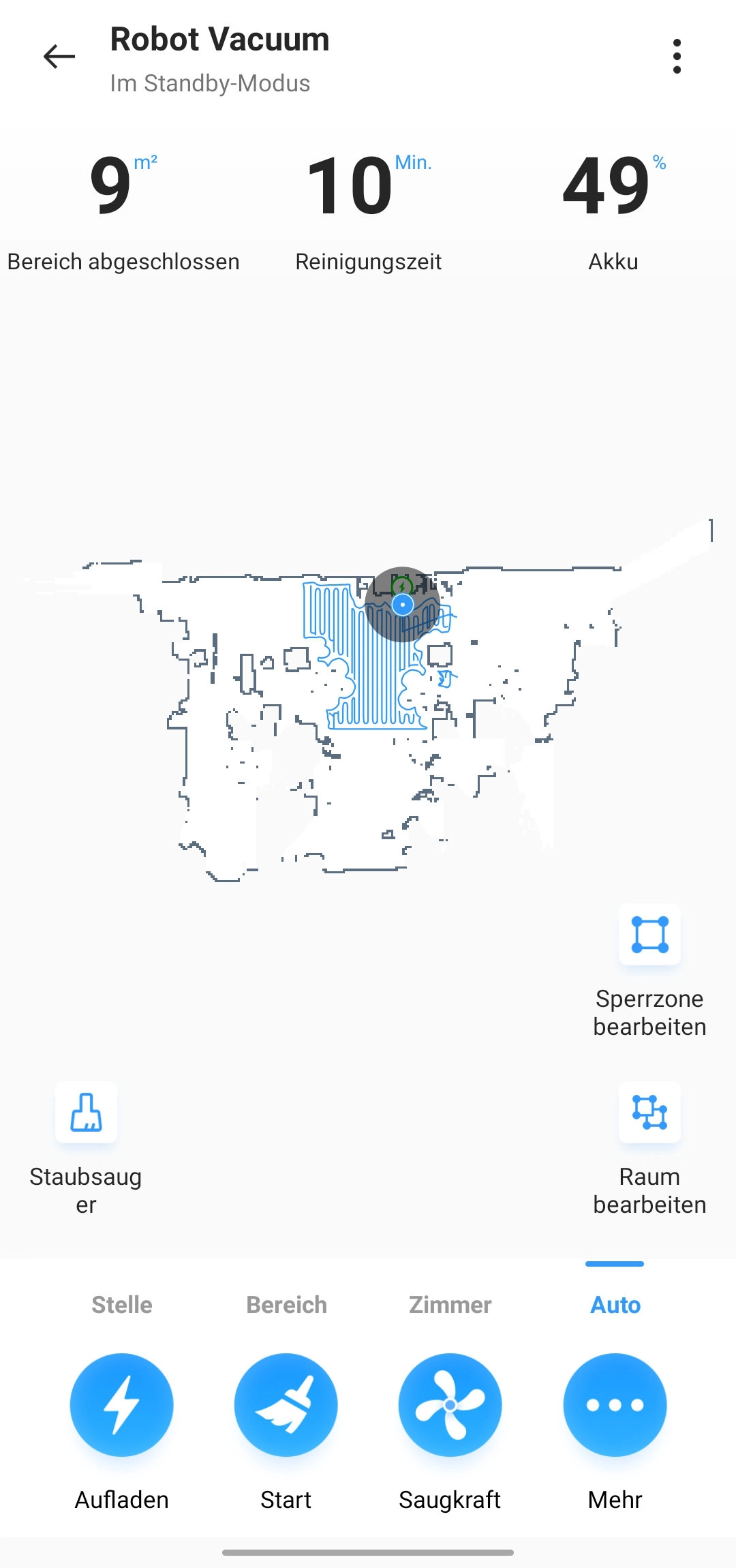Select the Auto tab
This screenshot has height=1568, width=736.
(615, 1305)
